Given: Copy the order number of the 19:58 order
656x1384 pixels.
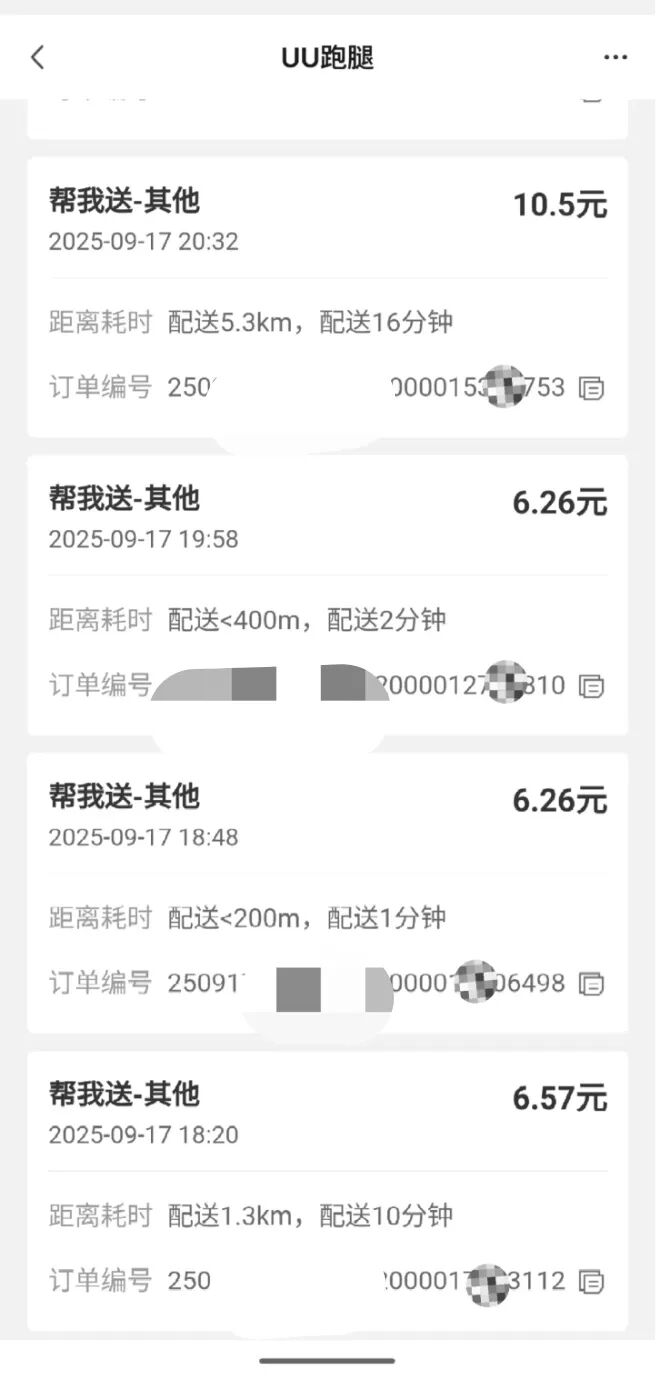Looking at the screenshot, I should (x=592, y=686).
